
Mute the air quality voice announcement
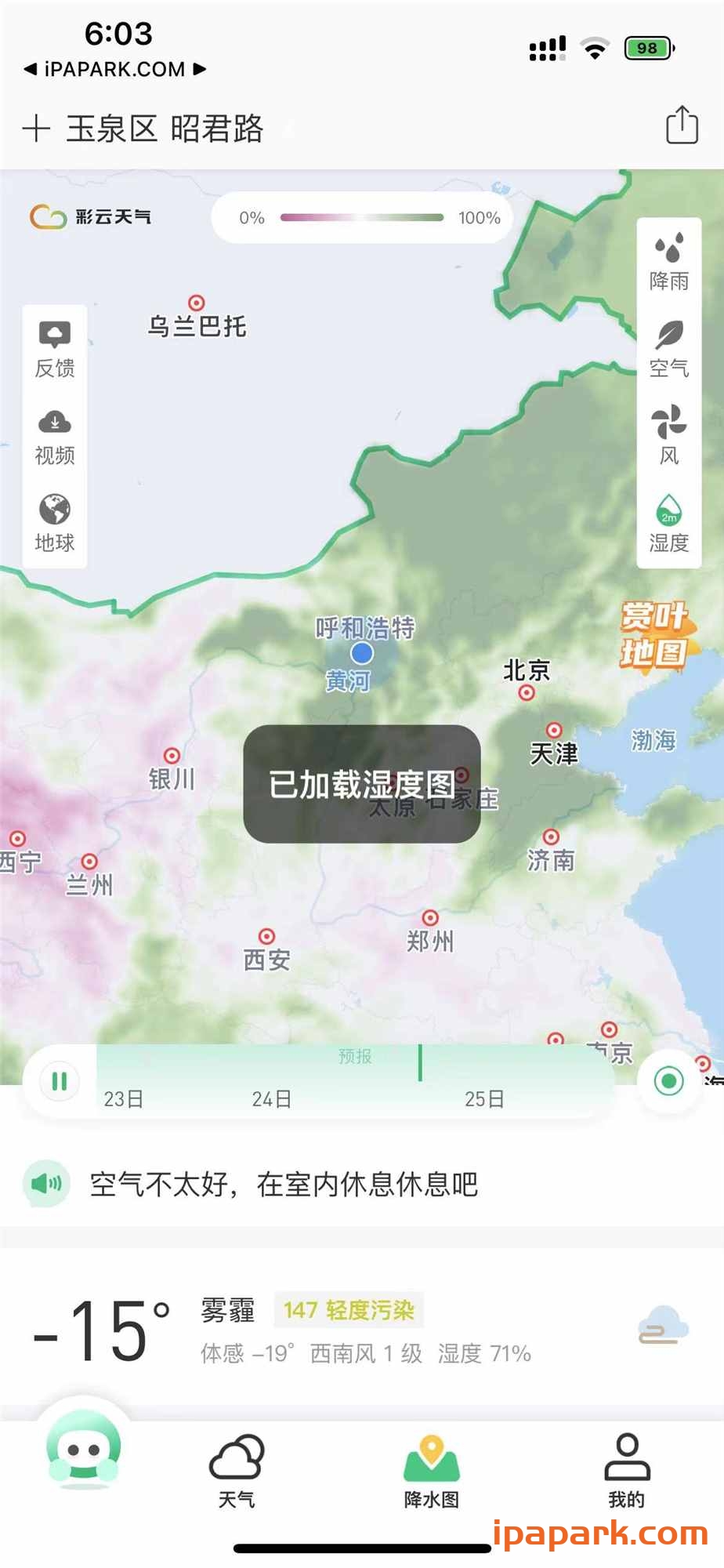46,1184
